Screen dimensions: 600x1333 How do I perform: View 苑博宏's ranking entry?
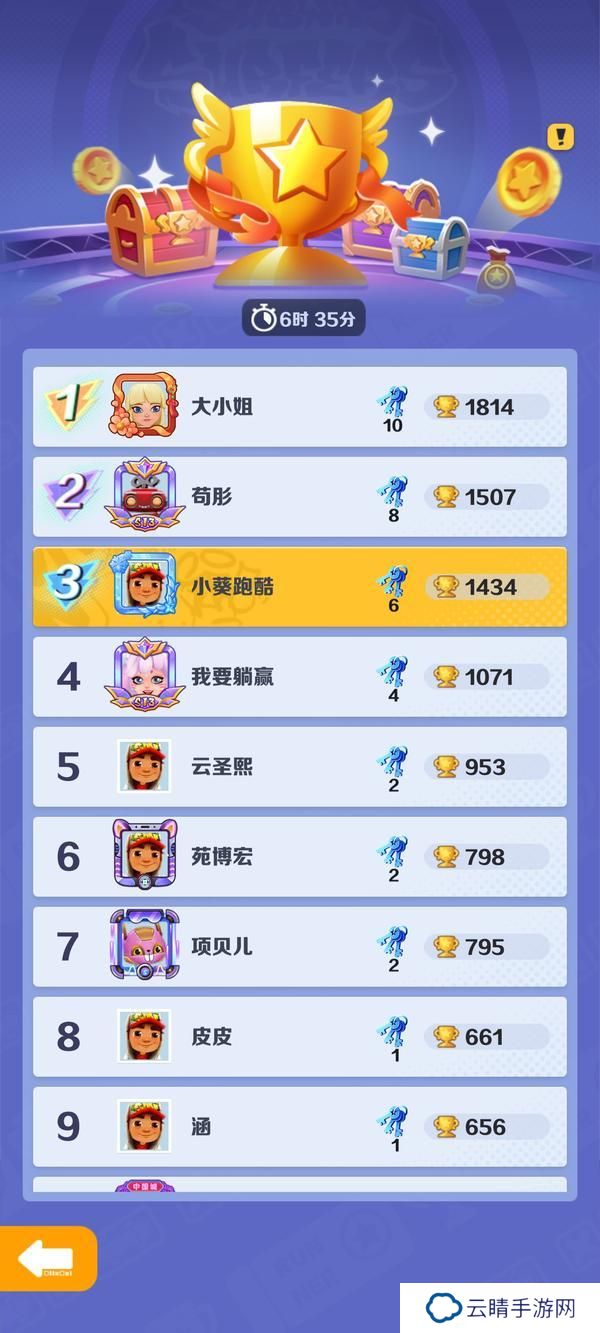coord(300,856)
